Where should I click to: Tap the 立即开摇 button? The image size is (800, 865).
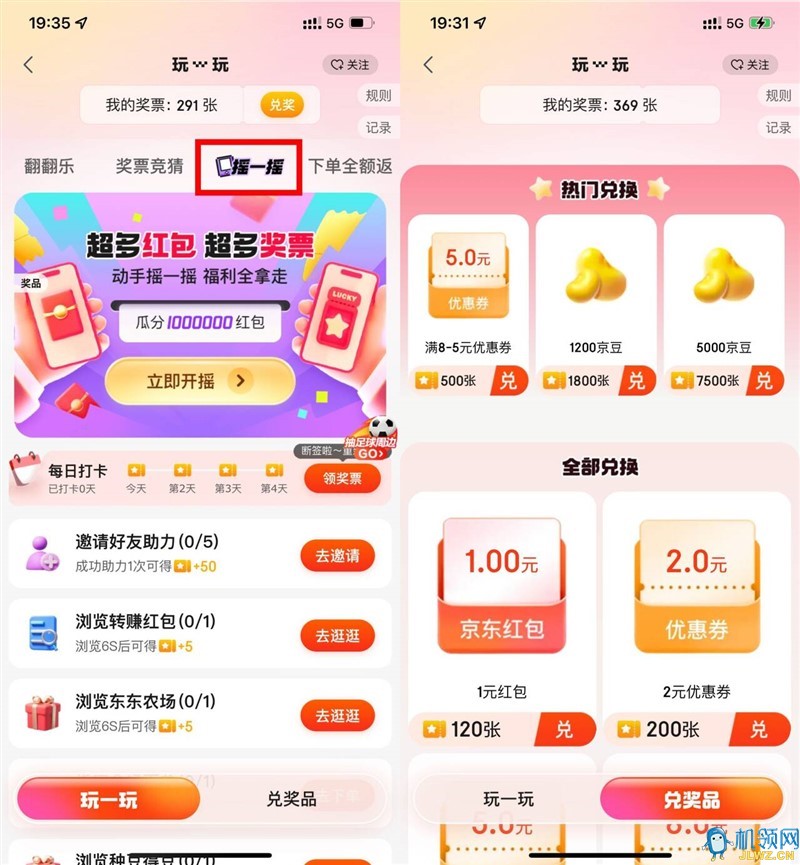pyautogui.click(x=199, y=380)
